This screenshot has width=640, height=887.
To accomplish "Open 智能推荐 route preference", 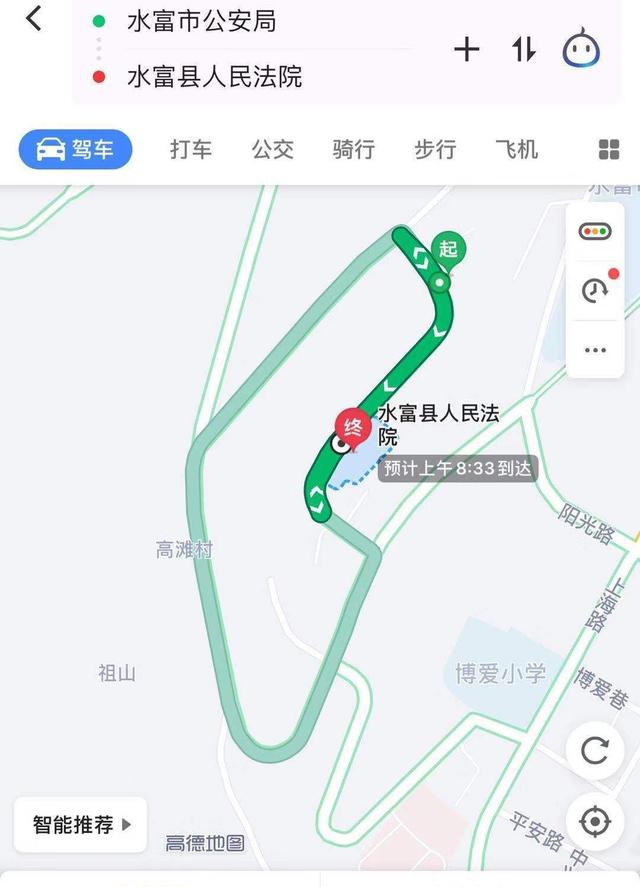I will pos(81,825).
